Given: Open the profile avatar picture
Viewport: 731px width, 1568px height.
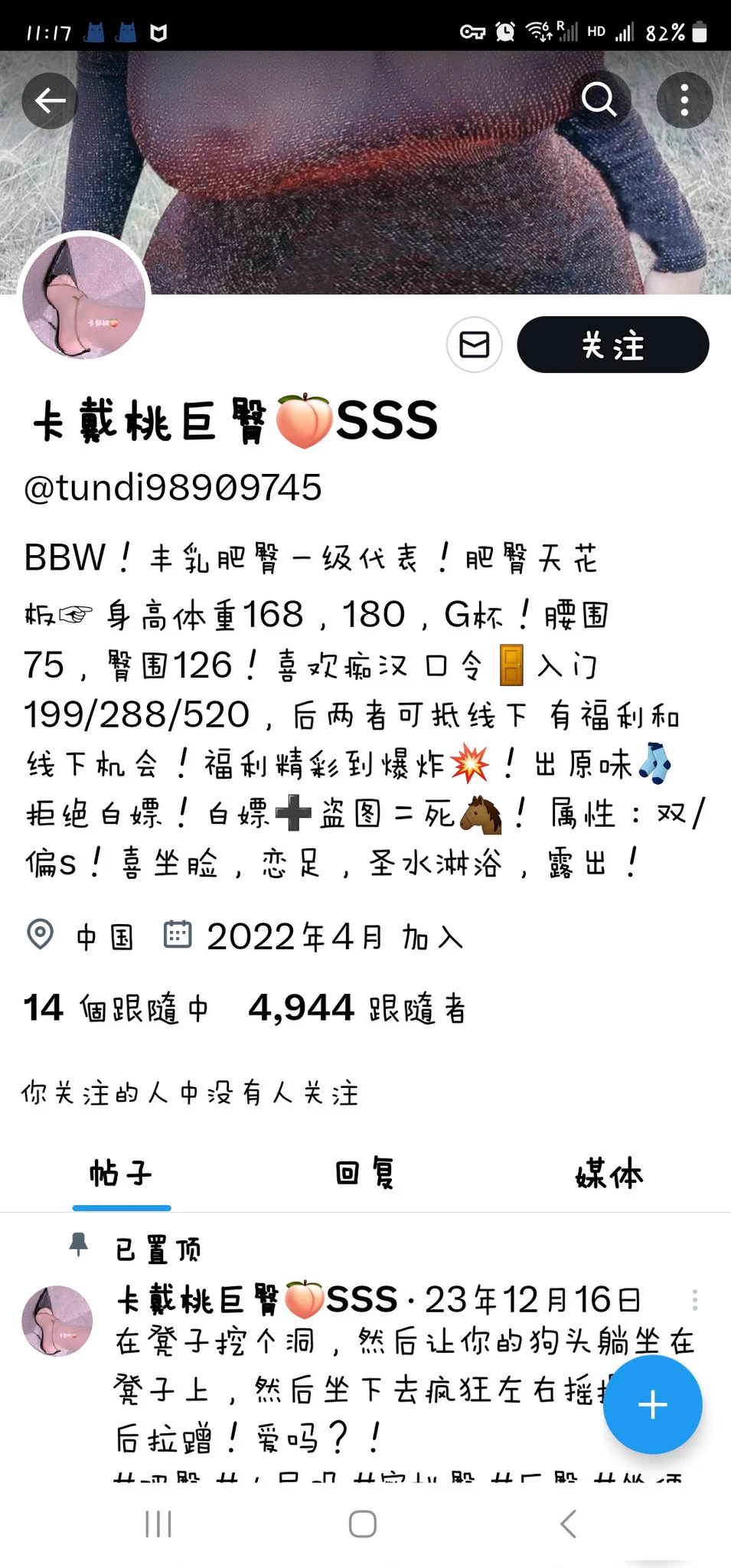Looking at the screenshot, I should [x=84, y=298].
